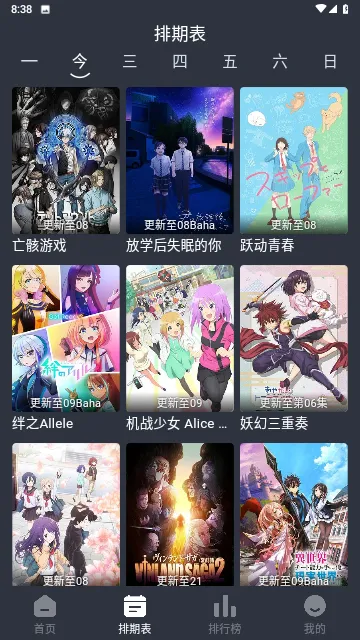Open the 四 (Thursday) schedule tab
Viewport: 360px width, 640px height.
(180, 62)
